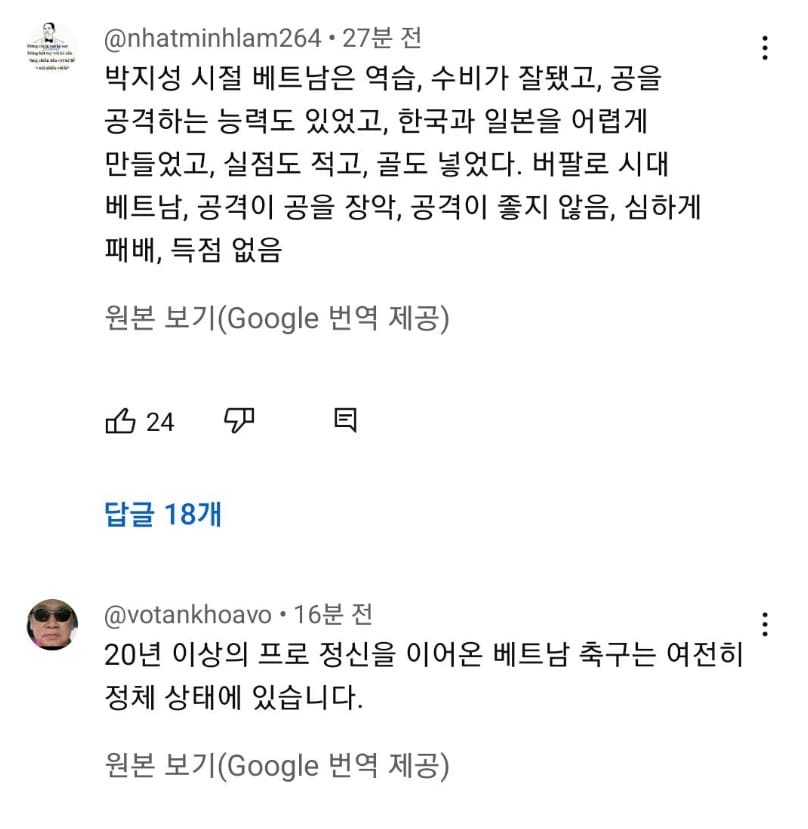Screen dimensions: 808x829
Task: Open the @votankhoavo username link
Action: tap(187, 614)
